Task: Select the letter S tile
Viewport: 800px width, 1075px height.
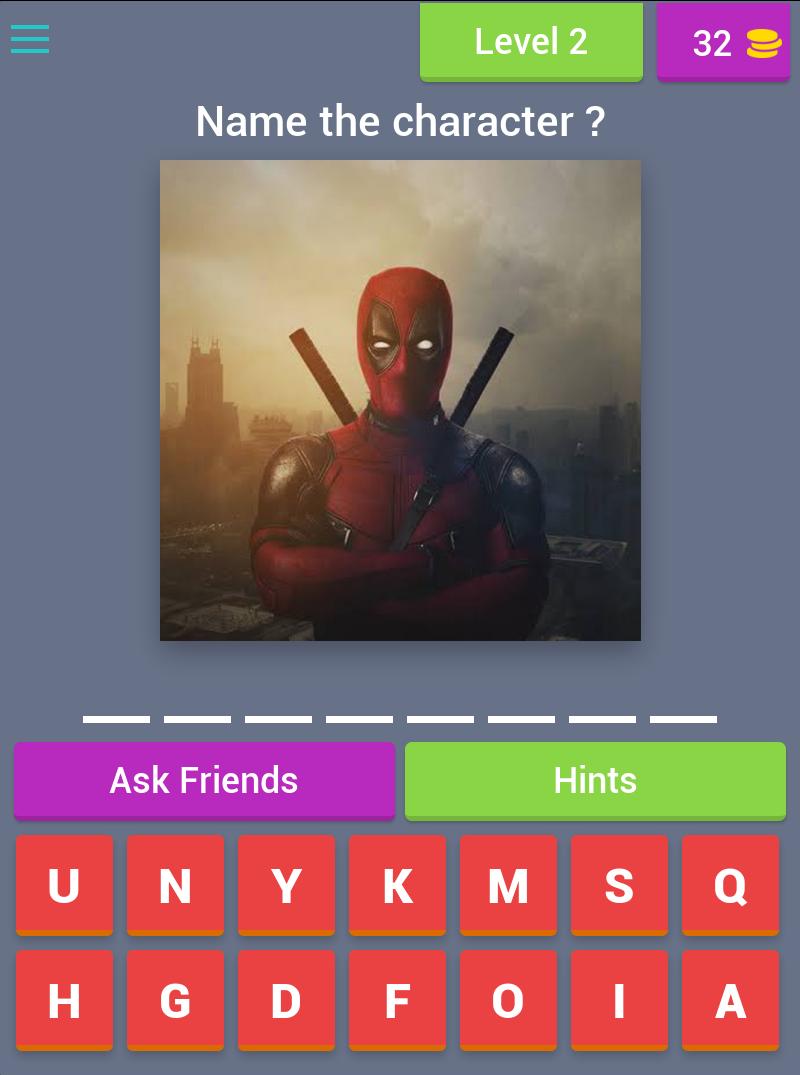Action: pos(619,885)
